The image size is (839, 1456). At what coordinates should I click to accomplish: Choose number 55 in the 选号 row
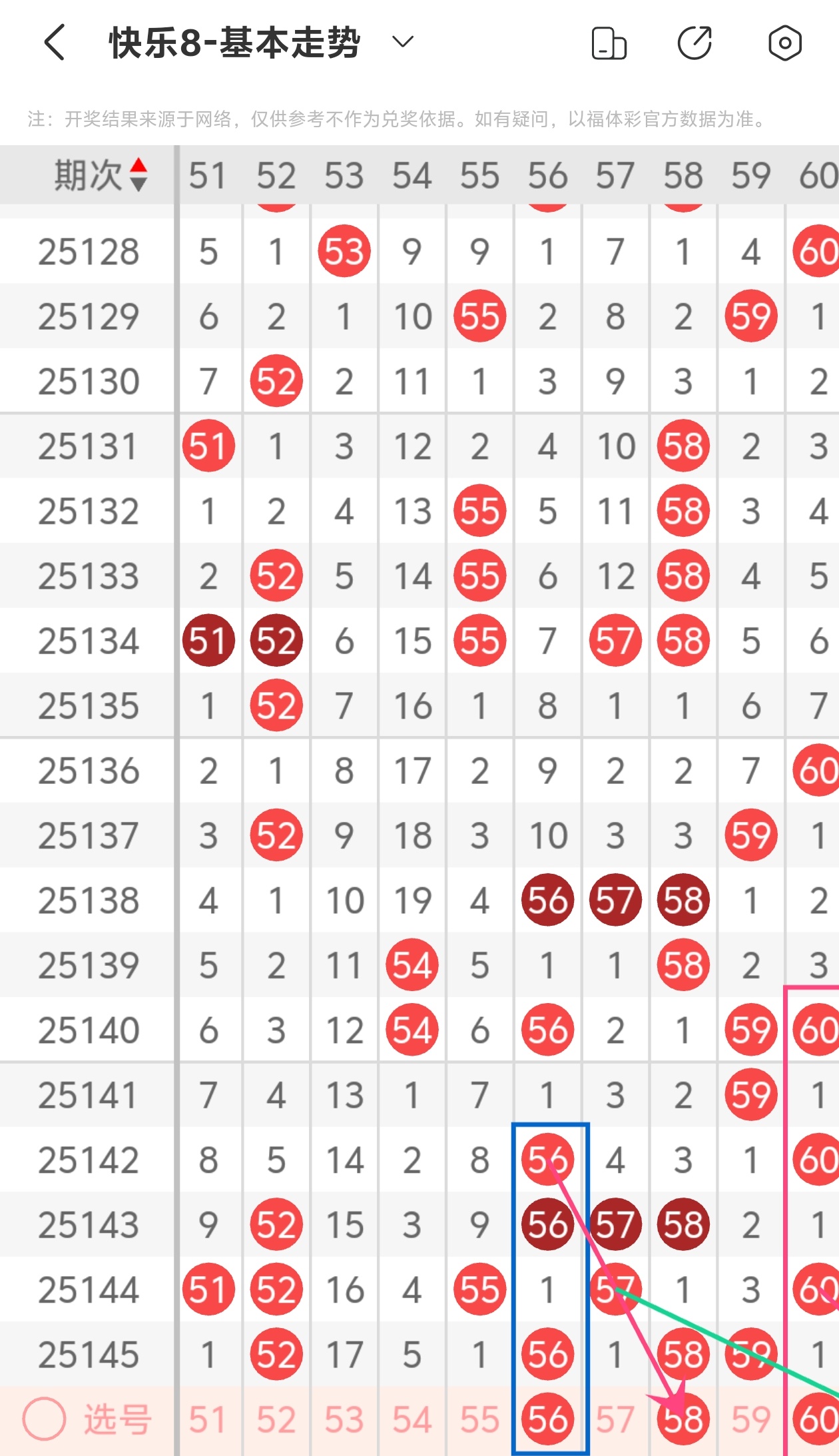point(479,1419)
